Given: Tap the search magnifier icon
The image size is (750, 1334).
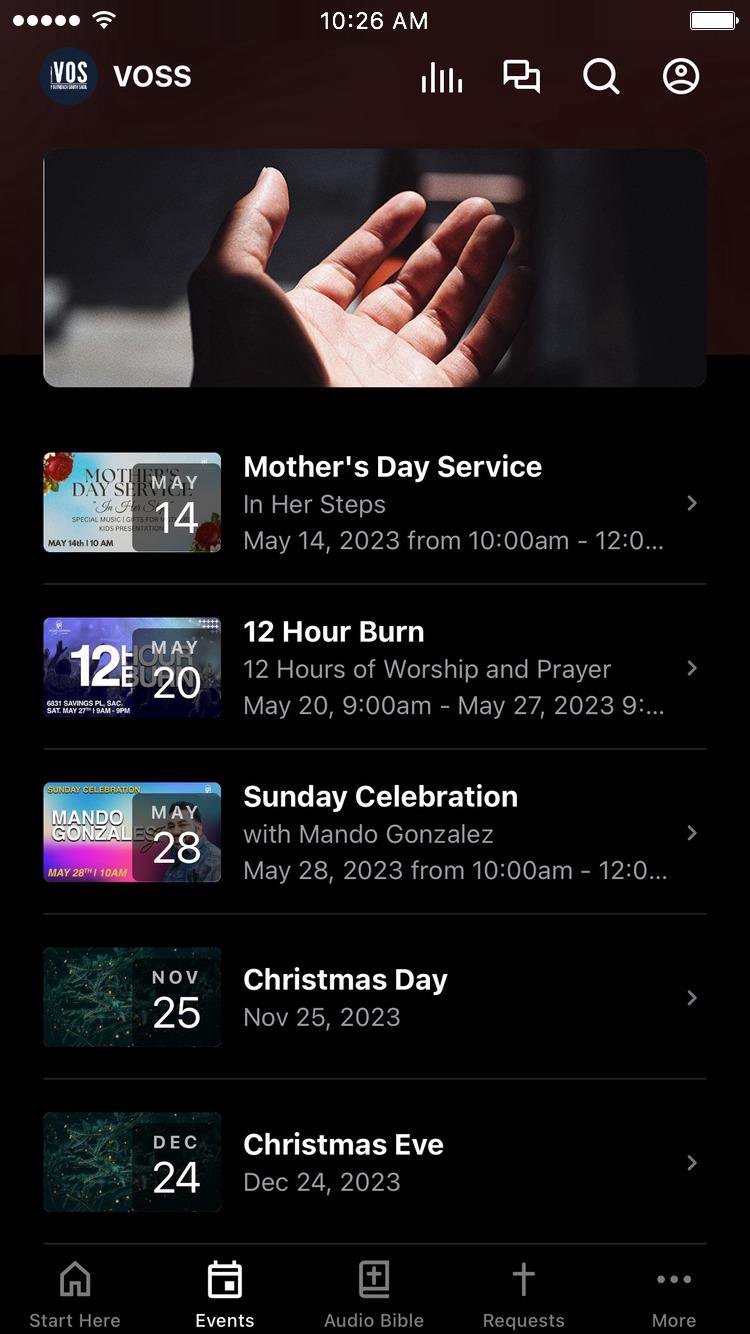Looking at the screenshot, I should [x=601, y=77].
